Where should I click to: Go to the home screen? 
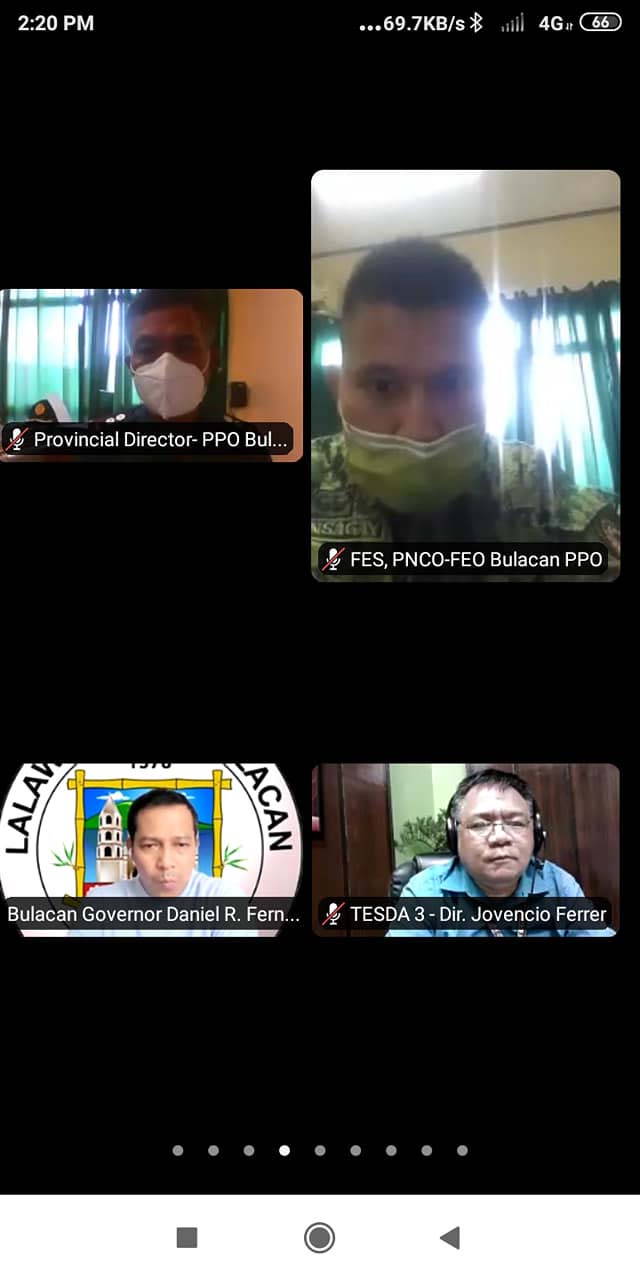(319, 1238)
